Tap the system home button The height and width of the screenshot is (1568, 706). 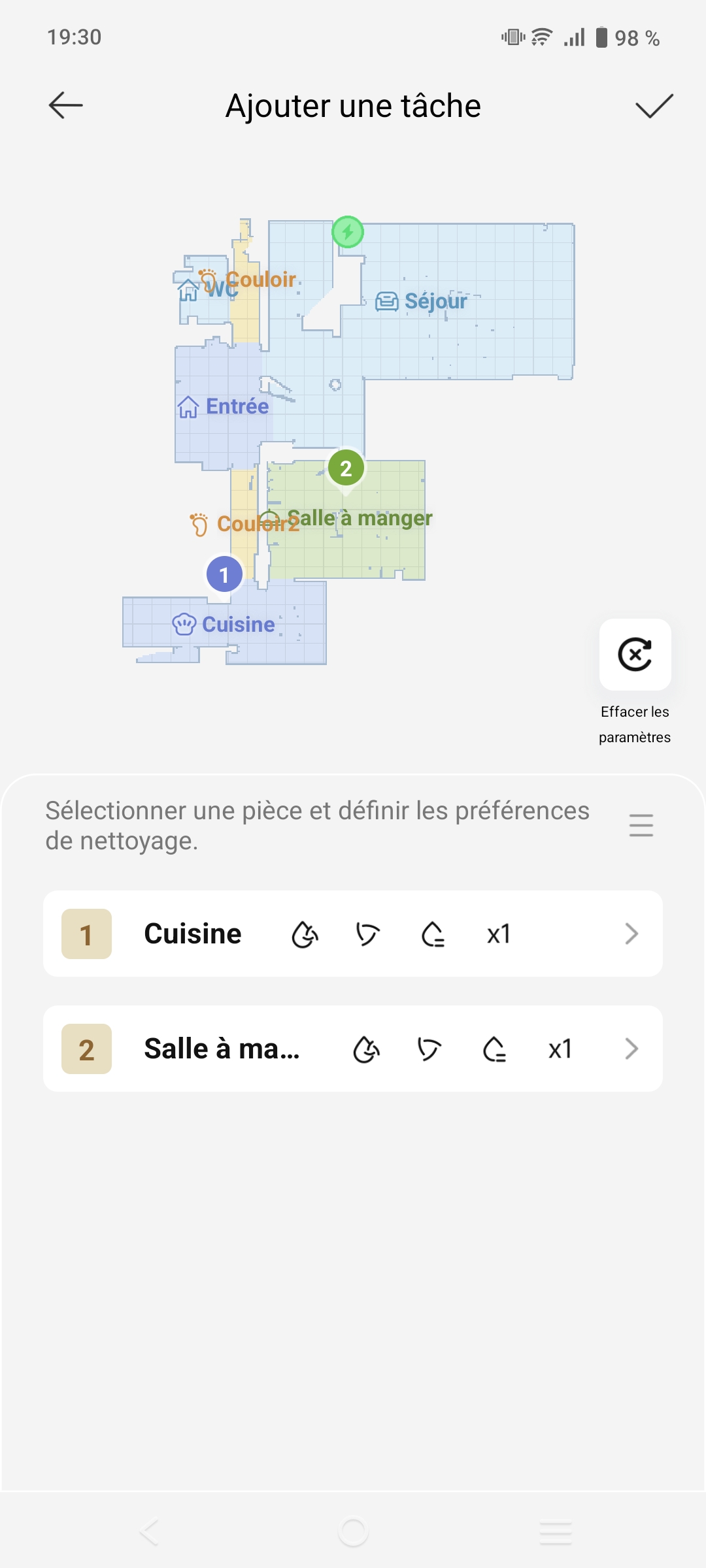point(353,1531)
